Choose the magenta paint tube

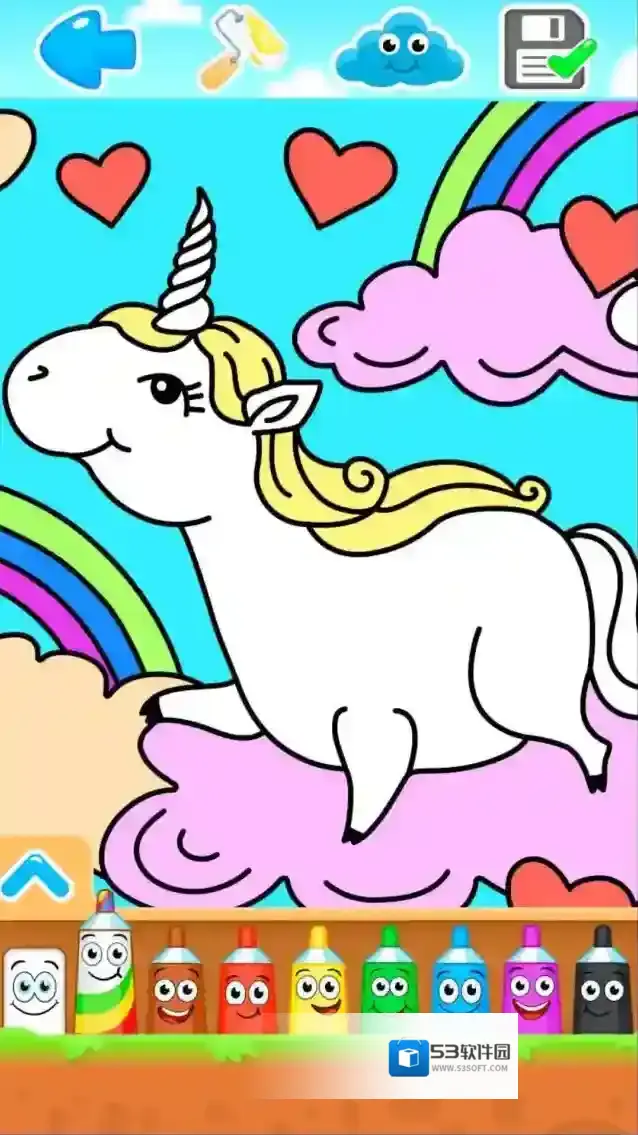point(531,984)
